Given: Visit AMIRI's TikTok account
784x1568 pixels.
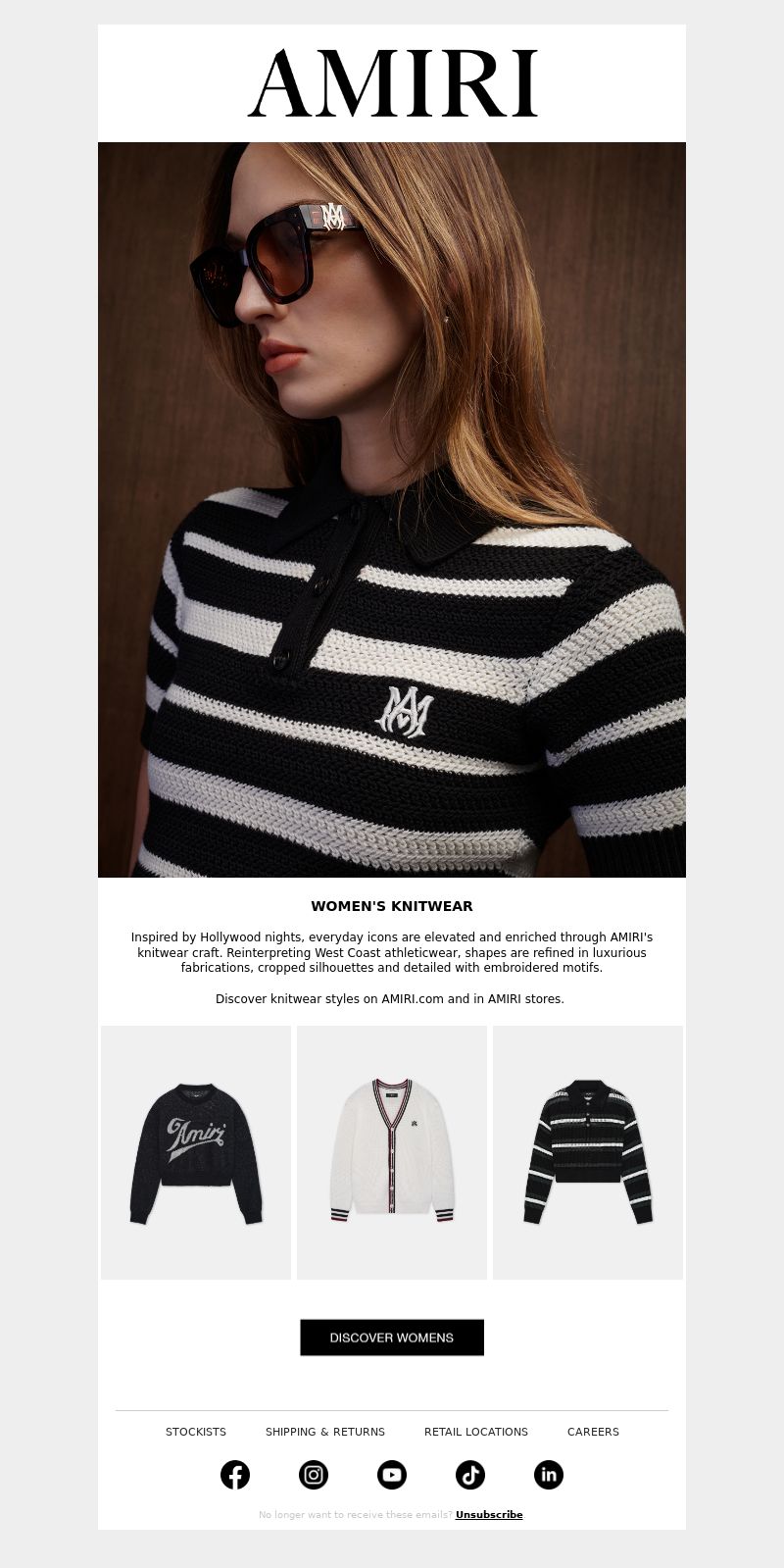Looking at the screenshot, I should pos(470,1475).
